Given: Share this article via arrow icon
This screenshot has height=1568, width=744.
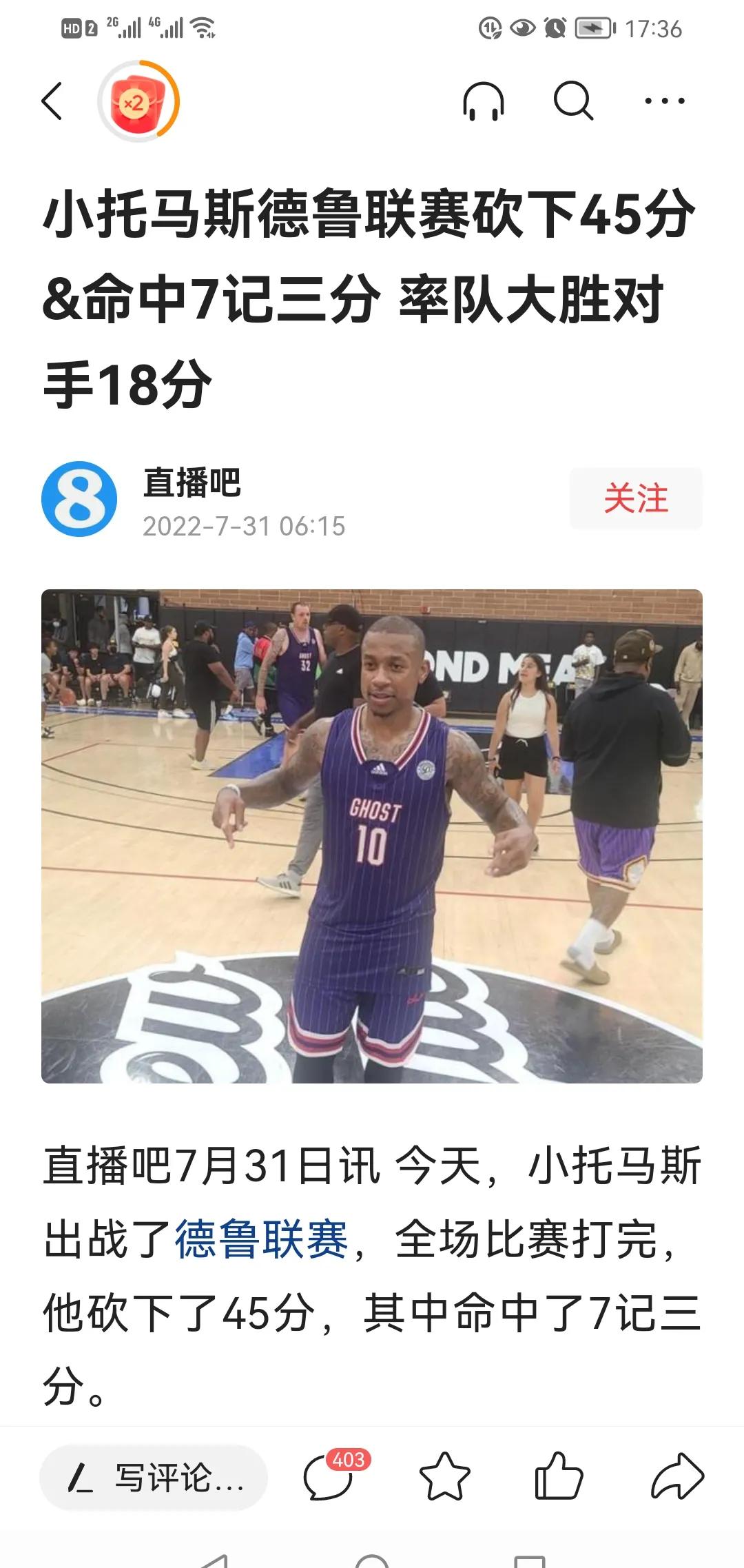Looking at the screenshot, I should [x=676, y=1477].
